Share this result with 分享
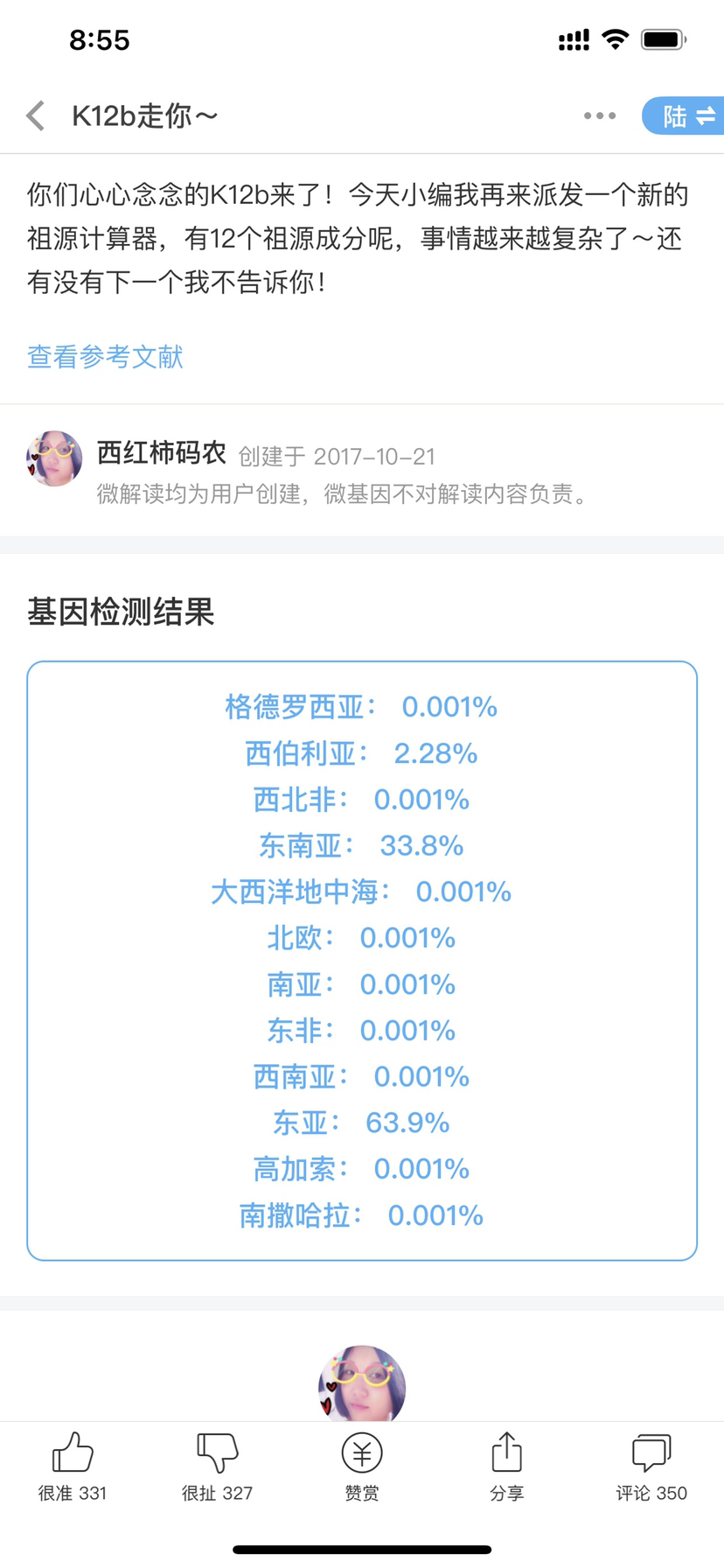724x1568 pixels. click(x=506, y=1467)
